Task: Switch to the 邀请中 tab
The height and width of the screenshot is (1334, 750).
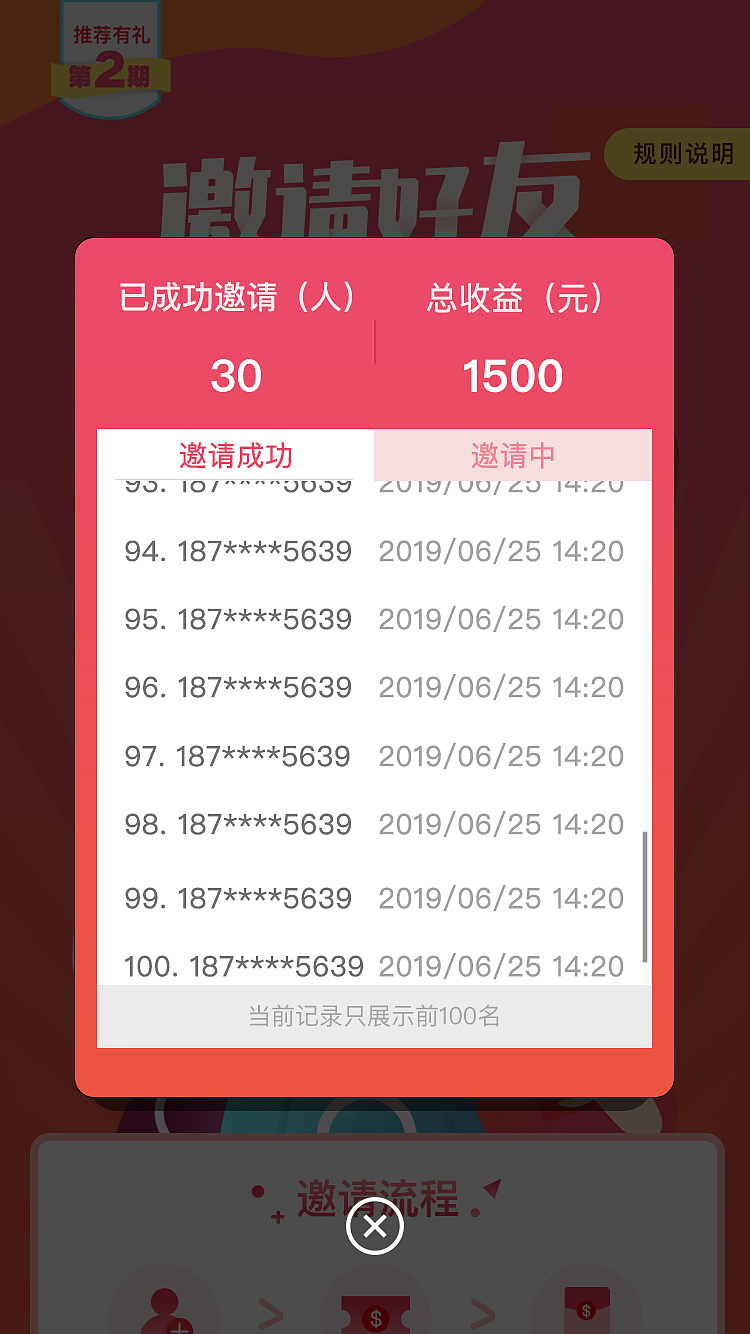Action: (x=513, y=455)
